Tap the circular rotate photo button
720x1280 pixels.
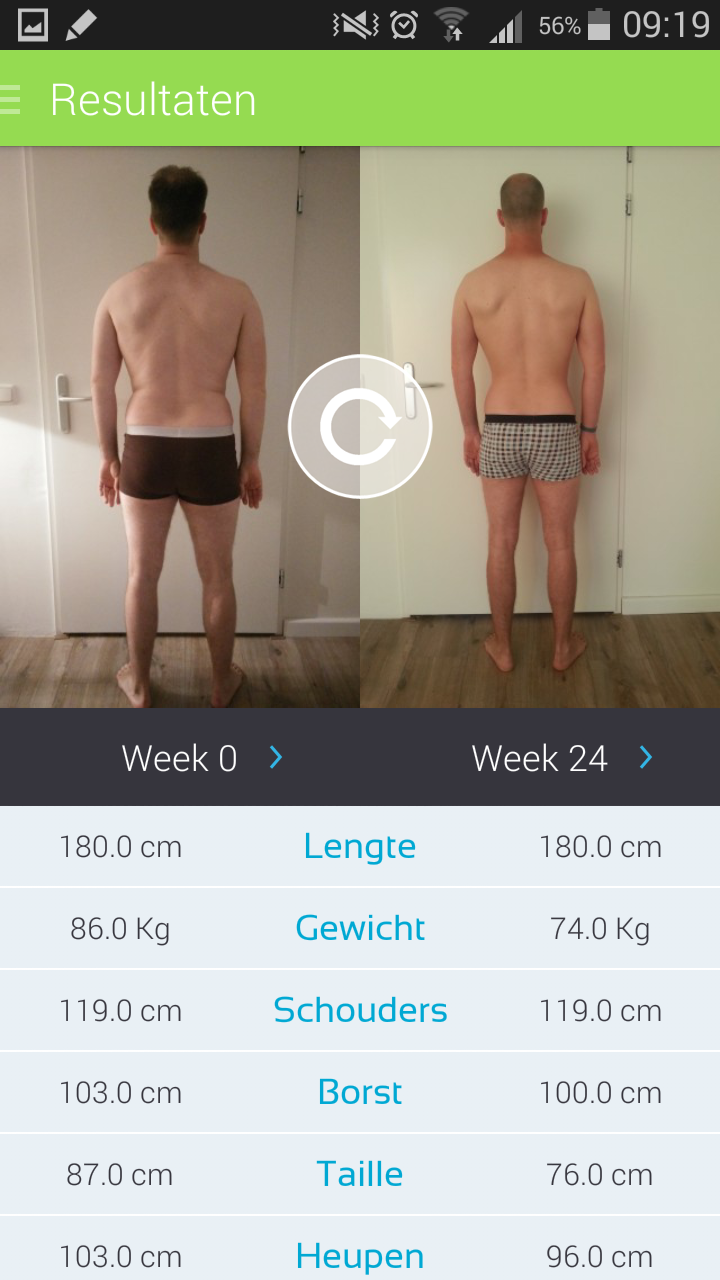(x=360, y=426)
